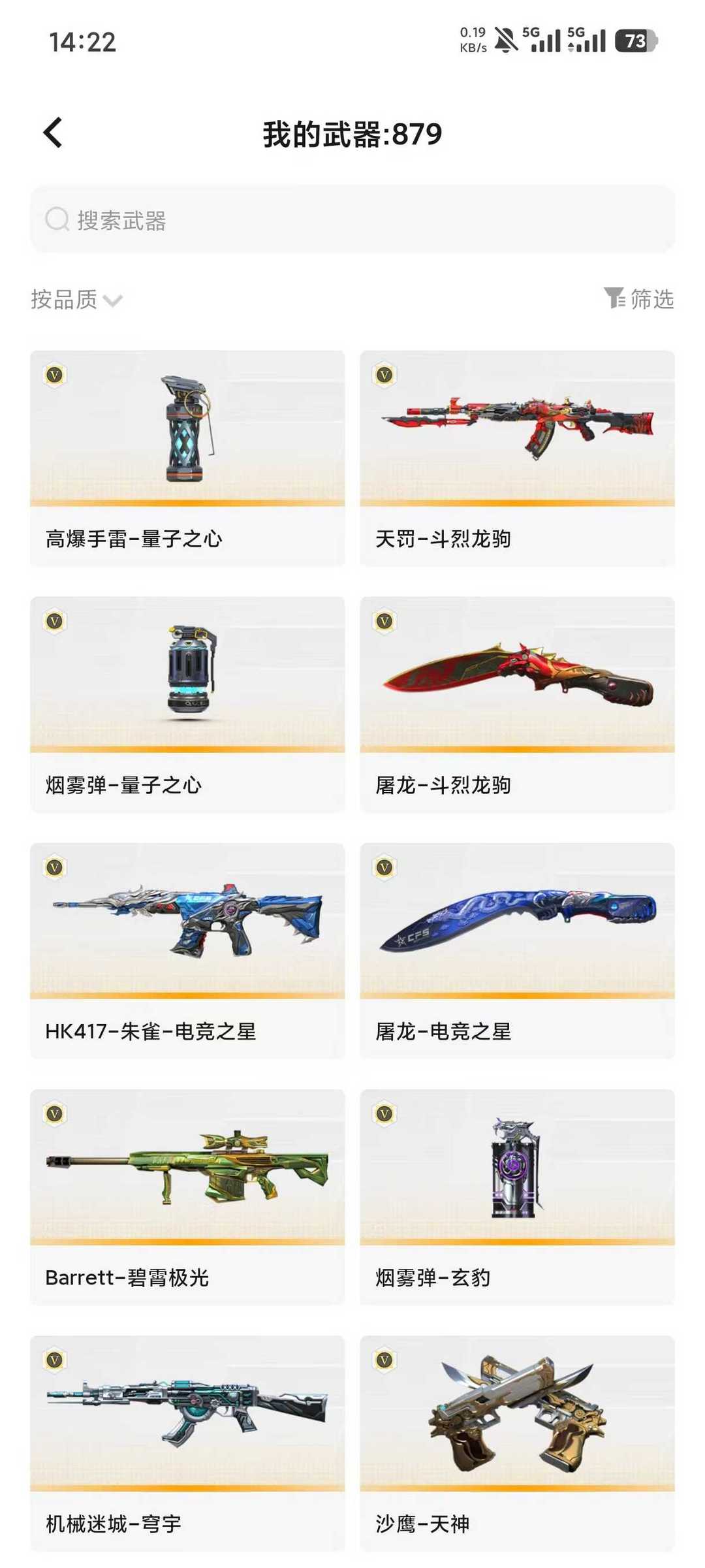
Task: Tap the 搜索武器 search field
Action: [x=352, y=219]
